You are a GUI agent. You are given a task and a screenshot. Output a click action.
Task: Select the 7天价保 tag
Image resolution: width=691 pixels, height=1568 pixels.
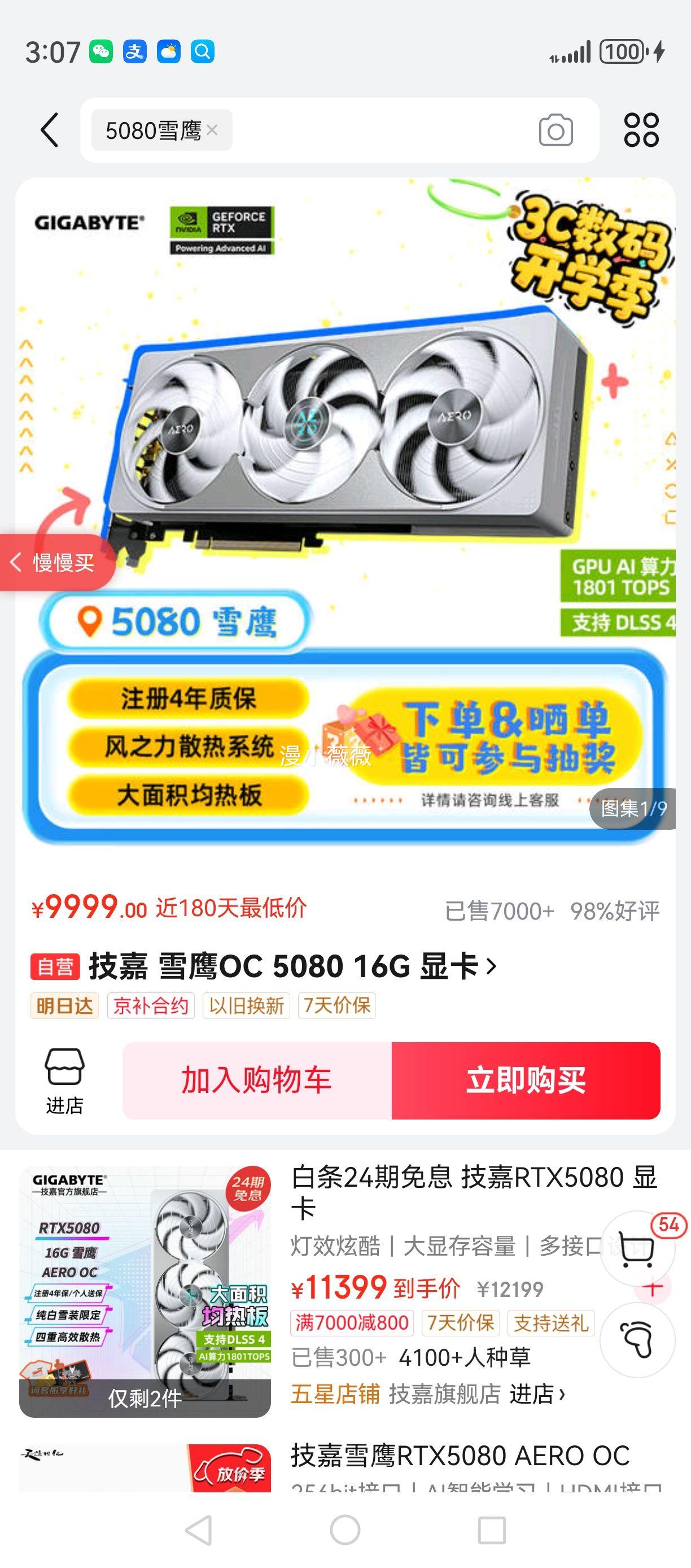coord(338,1005)
